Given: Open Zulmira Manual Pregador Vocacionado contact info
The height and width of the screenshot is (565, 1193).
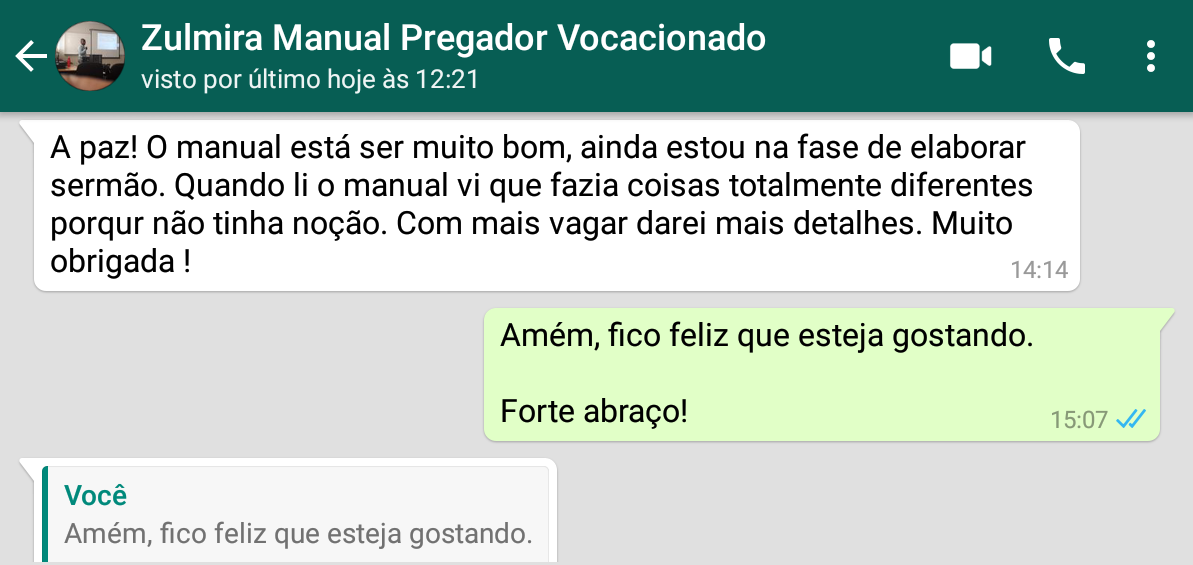Looking at the screenshot, I should point(453,55).
